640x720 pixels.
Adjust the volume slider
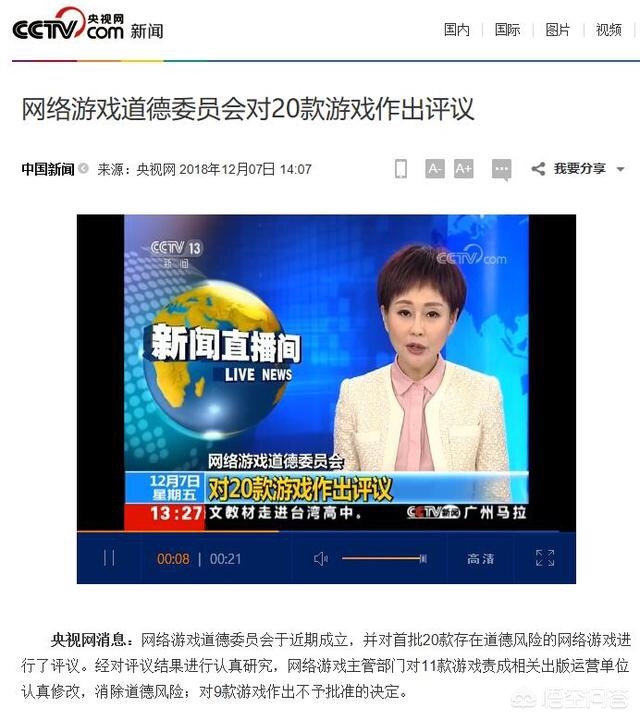pos(384,558)
